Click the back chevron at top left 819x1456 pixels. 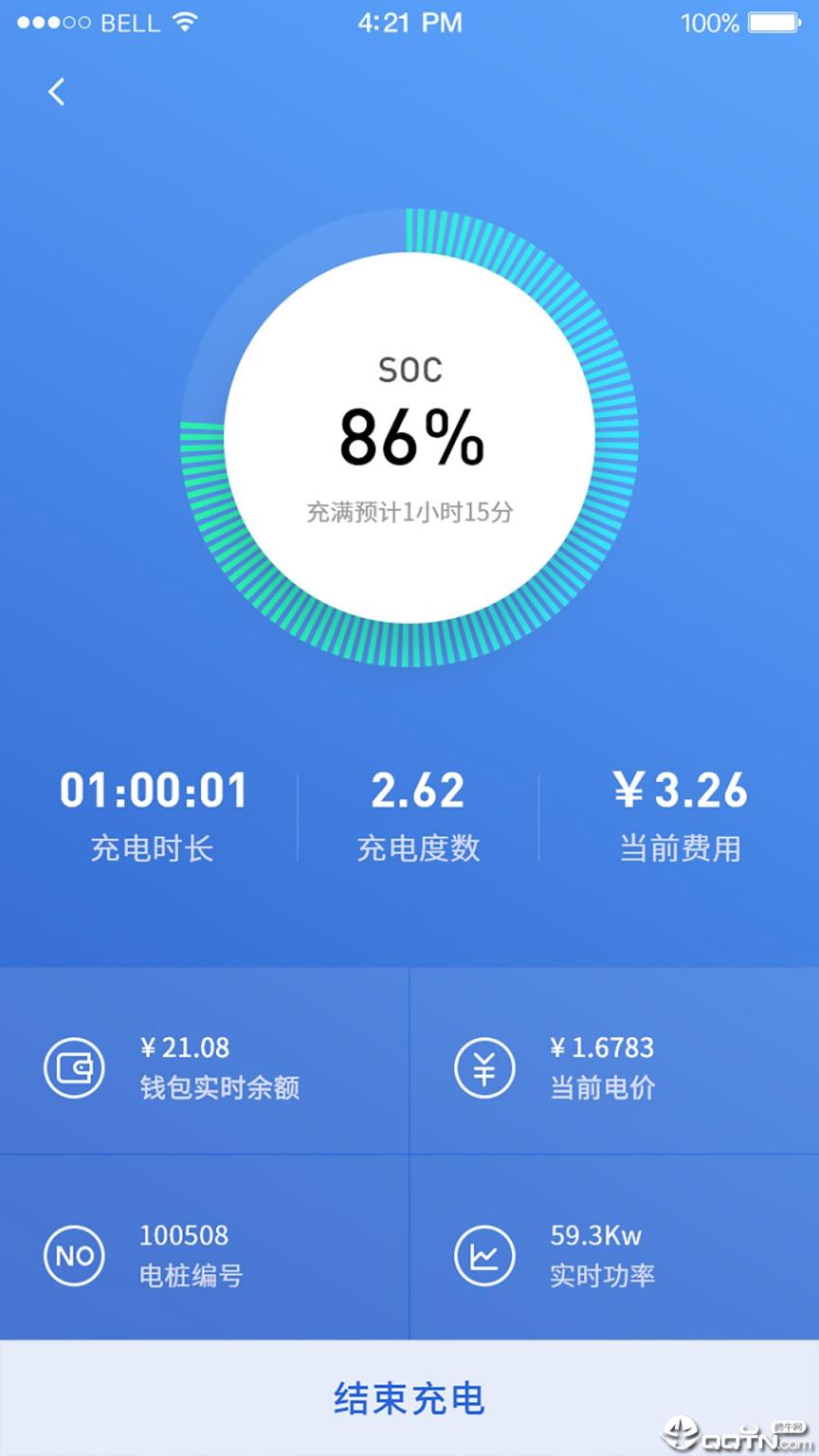pos(55,92)
